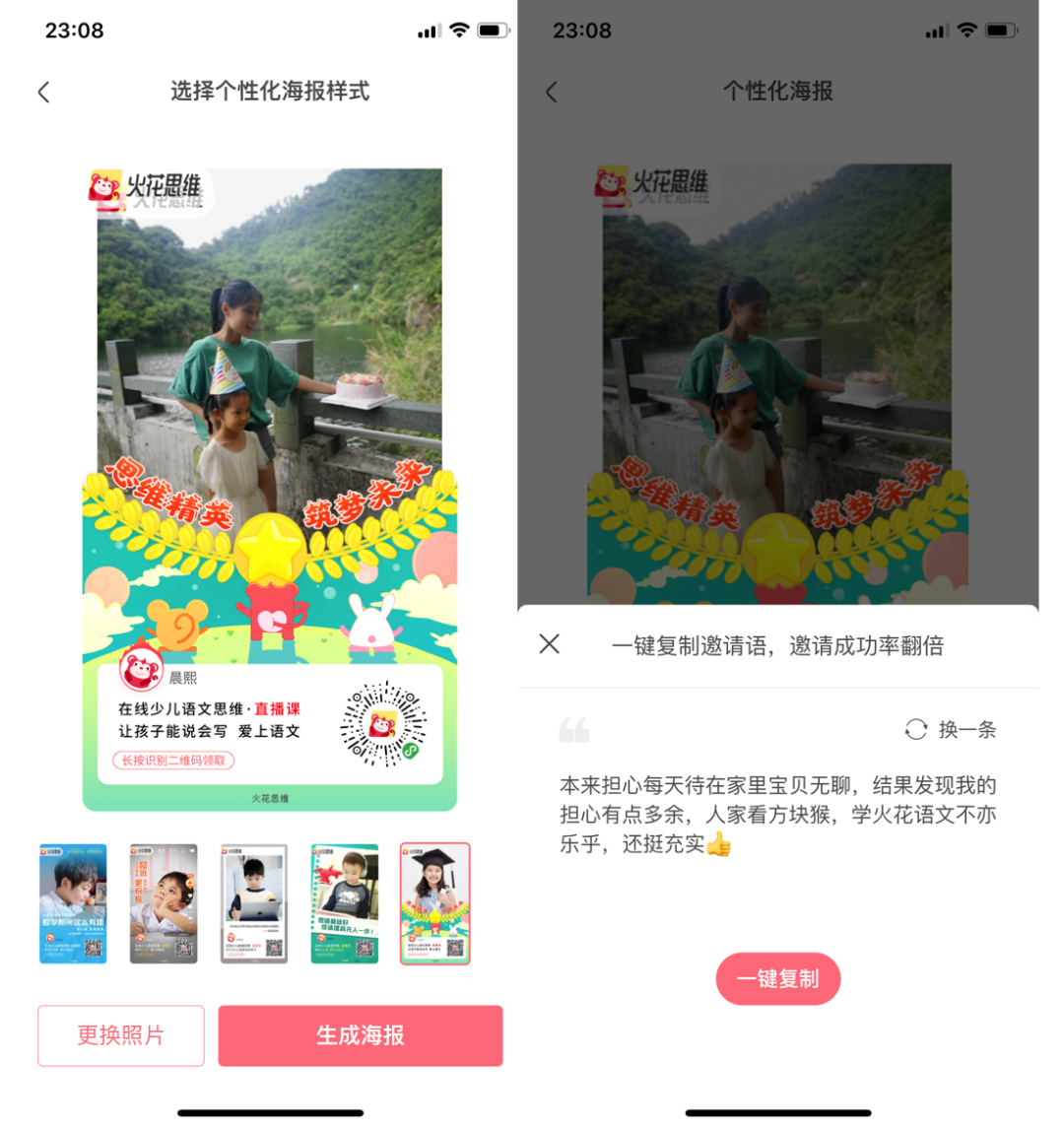Choose the graduation cap poster style

coord(435,902)
